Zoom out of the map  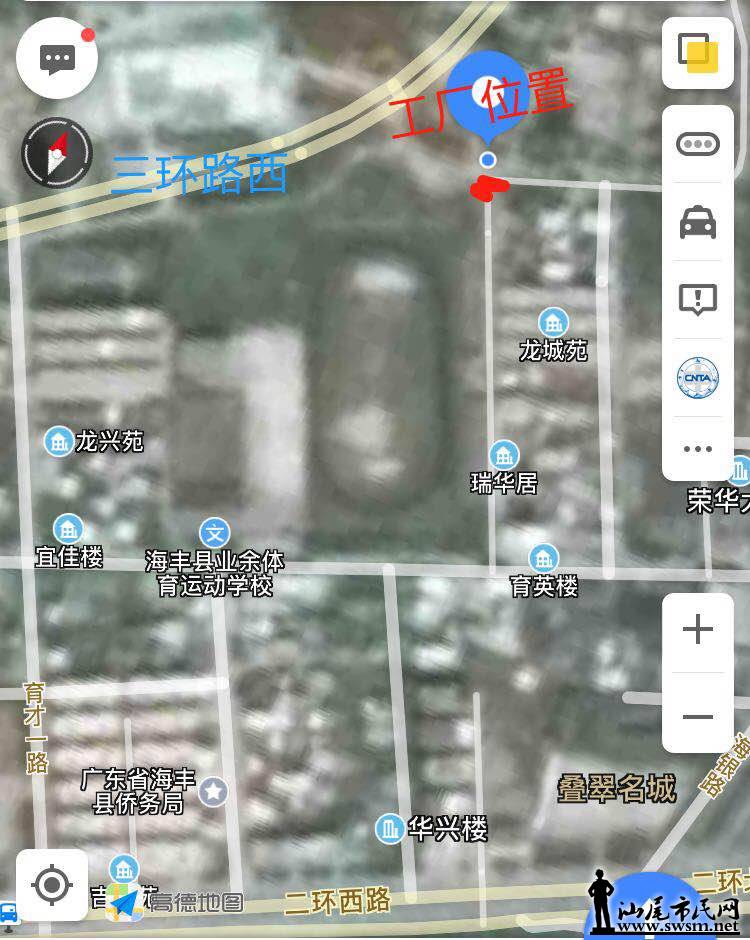697,716
